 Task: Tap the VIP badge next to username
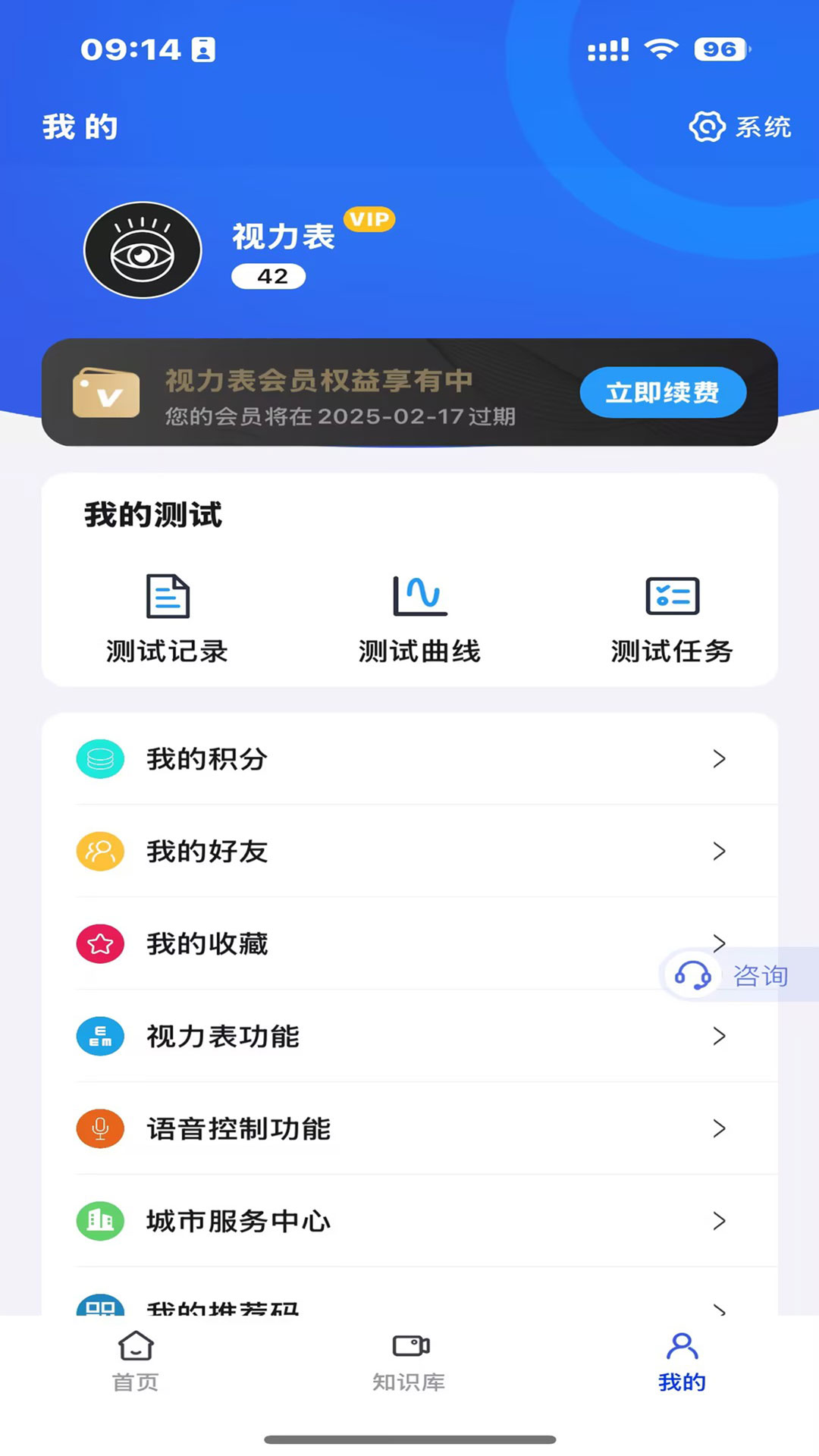click(x=369, y=219)
